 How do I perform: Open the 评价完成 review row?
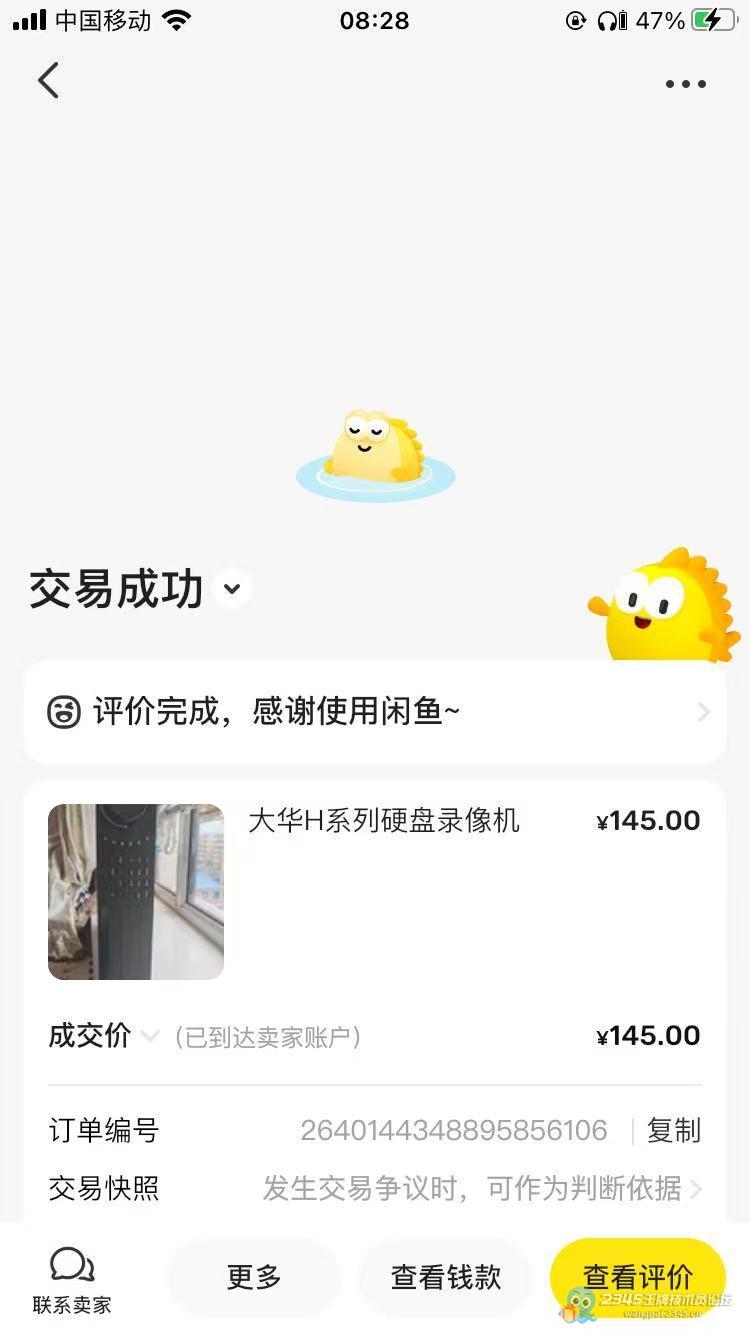pyautogui.click(x=375, y=712)
